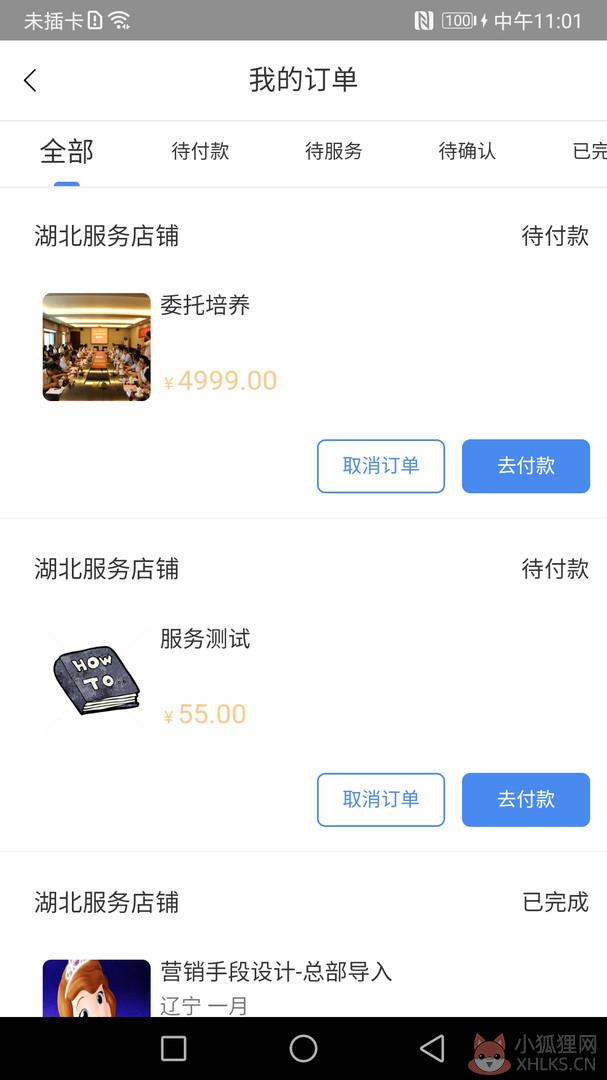Switch to the 待确认 tab
607x1080 pixels.
tap(467, 151)
